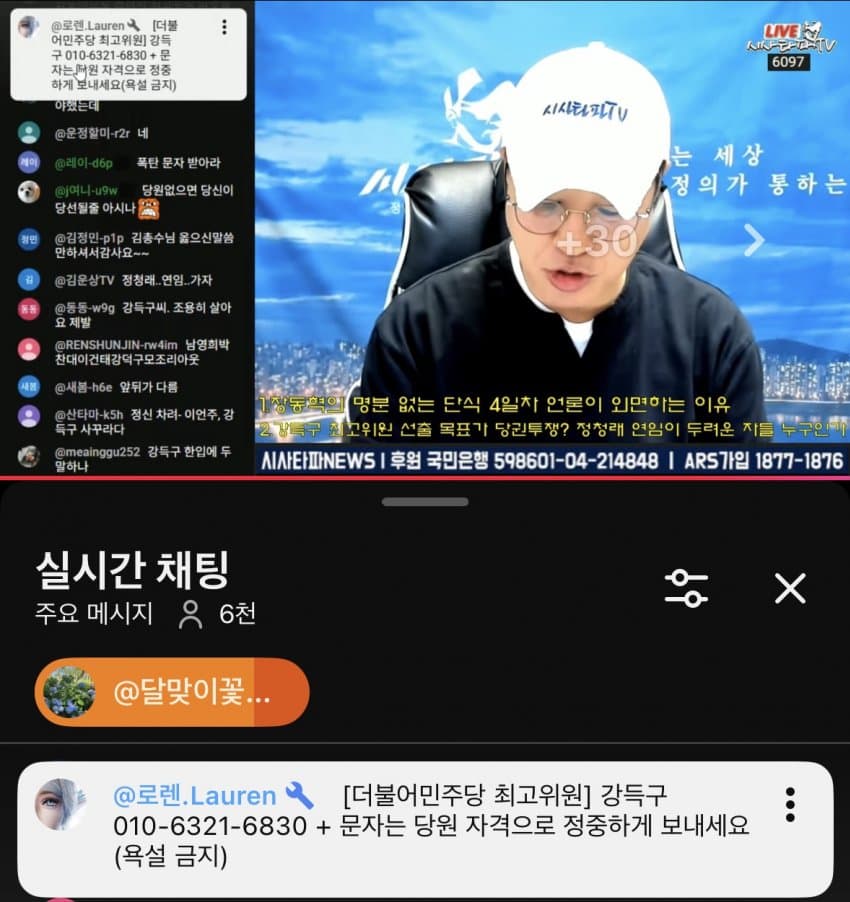Open the three-dot menu on the pinned overlay comment
The width and height of the screenshot is (850, 902).
pyautogui.click(x=222, y=24)
